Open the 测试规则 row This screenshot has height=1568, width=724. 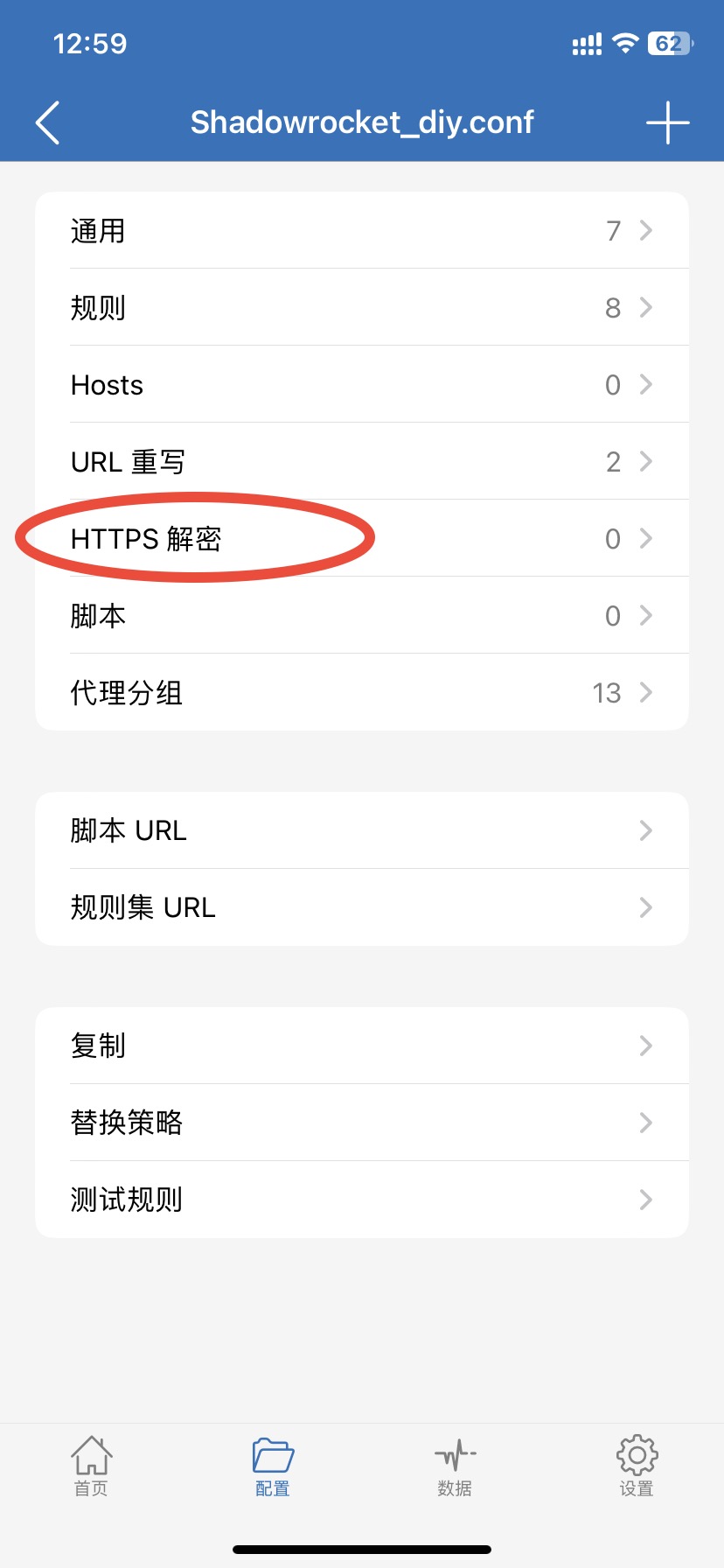362,1200
